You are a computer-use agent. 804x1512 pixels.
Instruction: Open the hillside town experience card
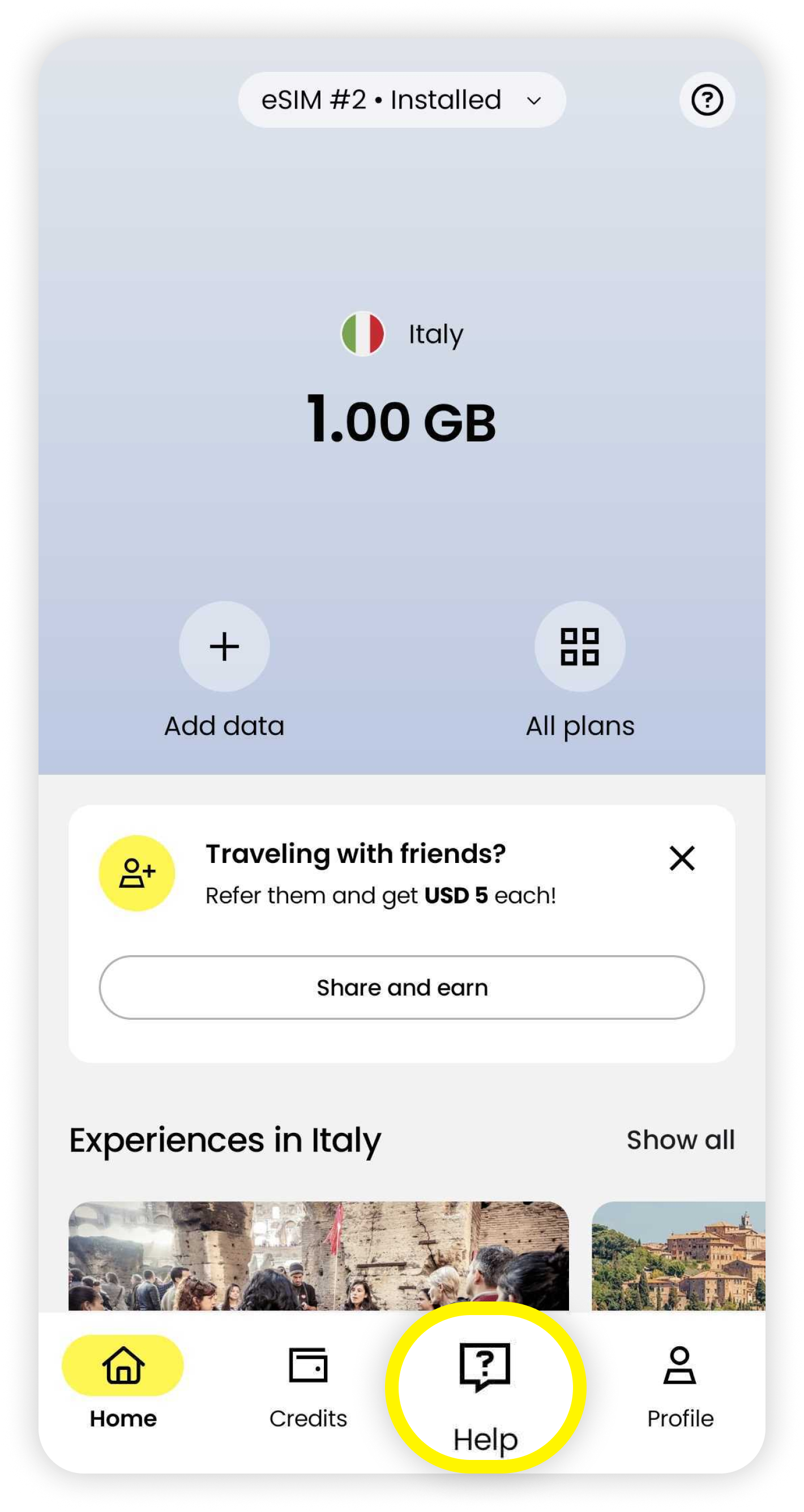[678, 1255]
